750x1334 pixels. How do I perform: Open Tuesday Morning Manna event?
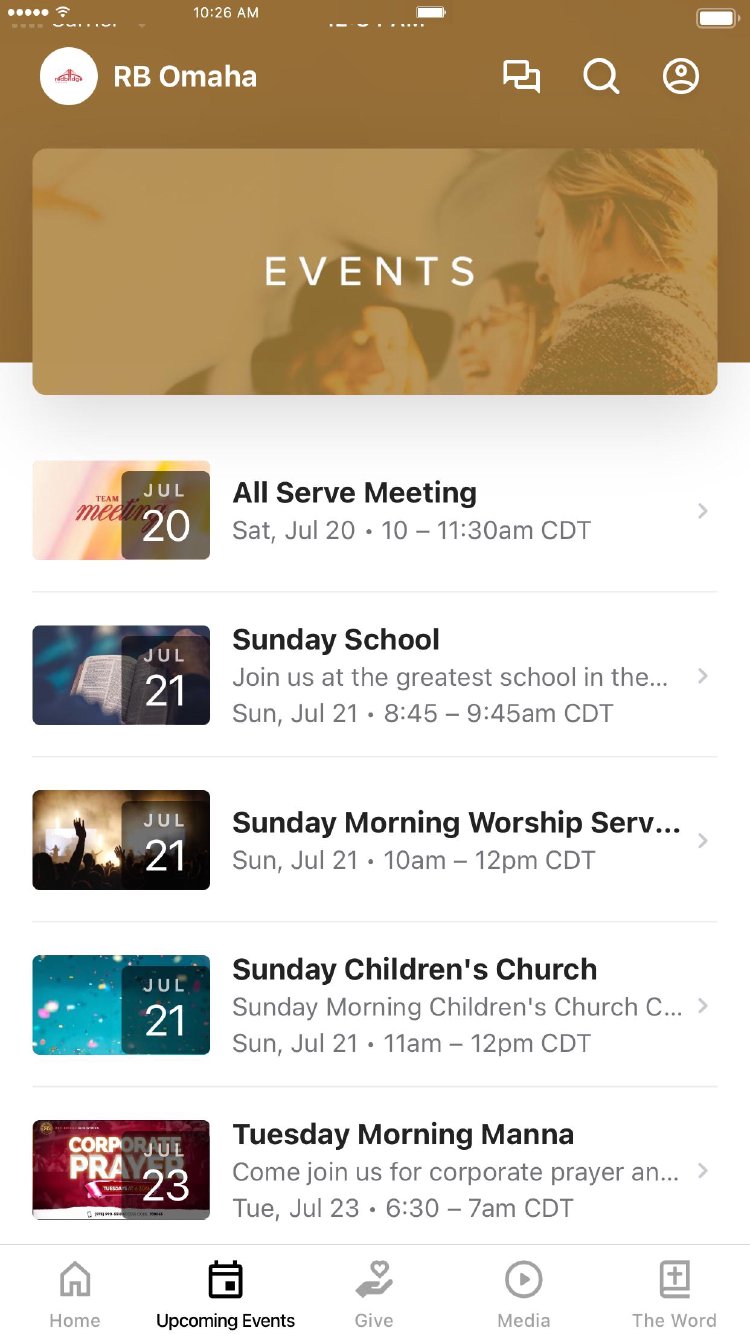pos(374,1170)
